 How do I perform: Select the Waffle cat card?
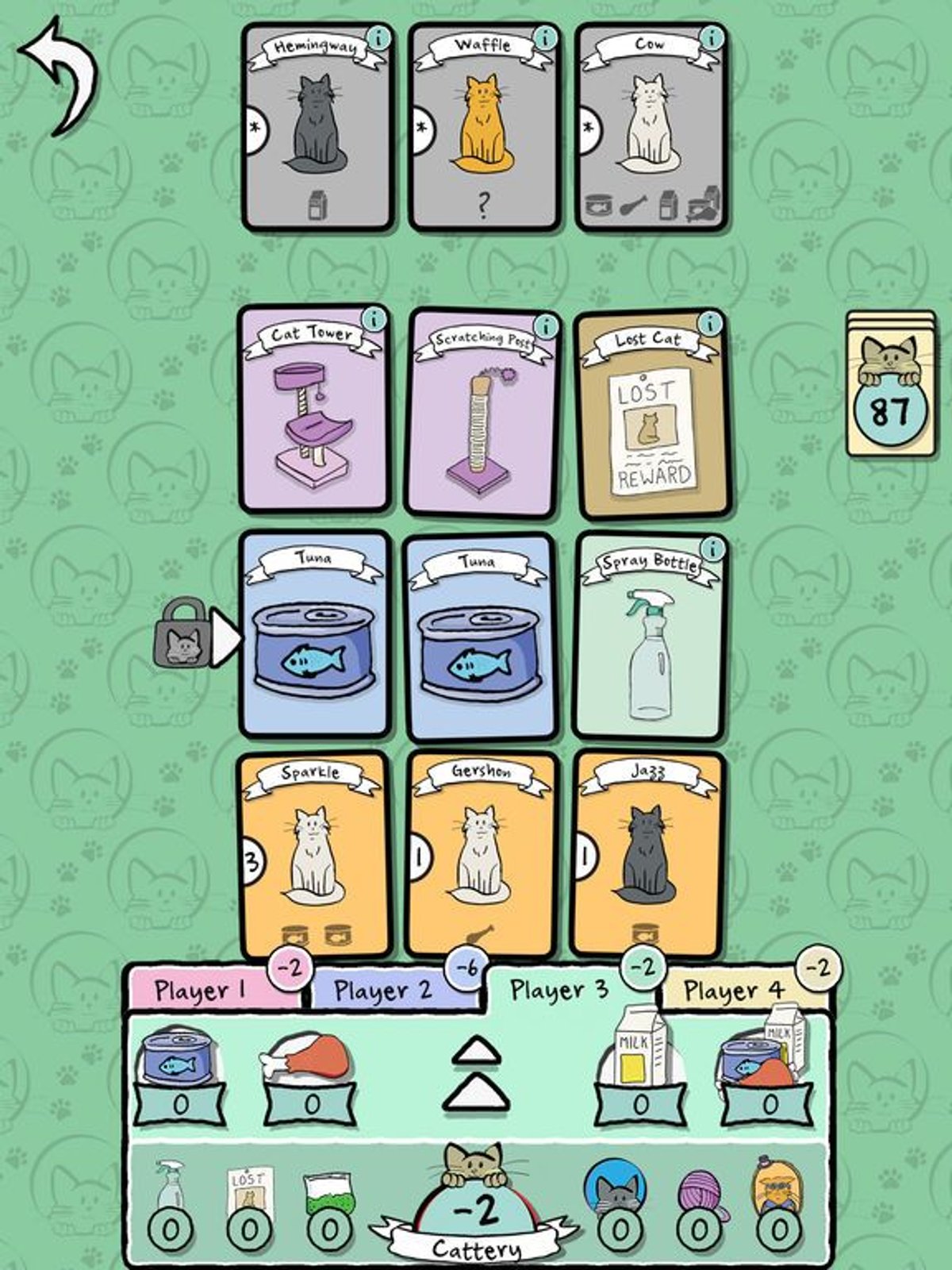tap(483, 127)
